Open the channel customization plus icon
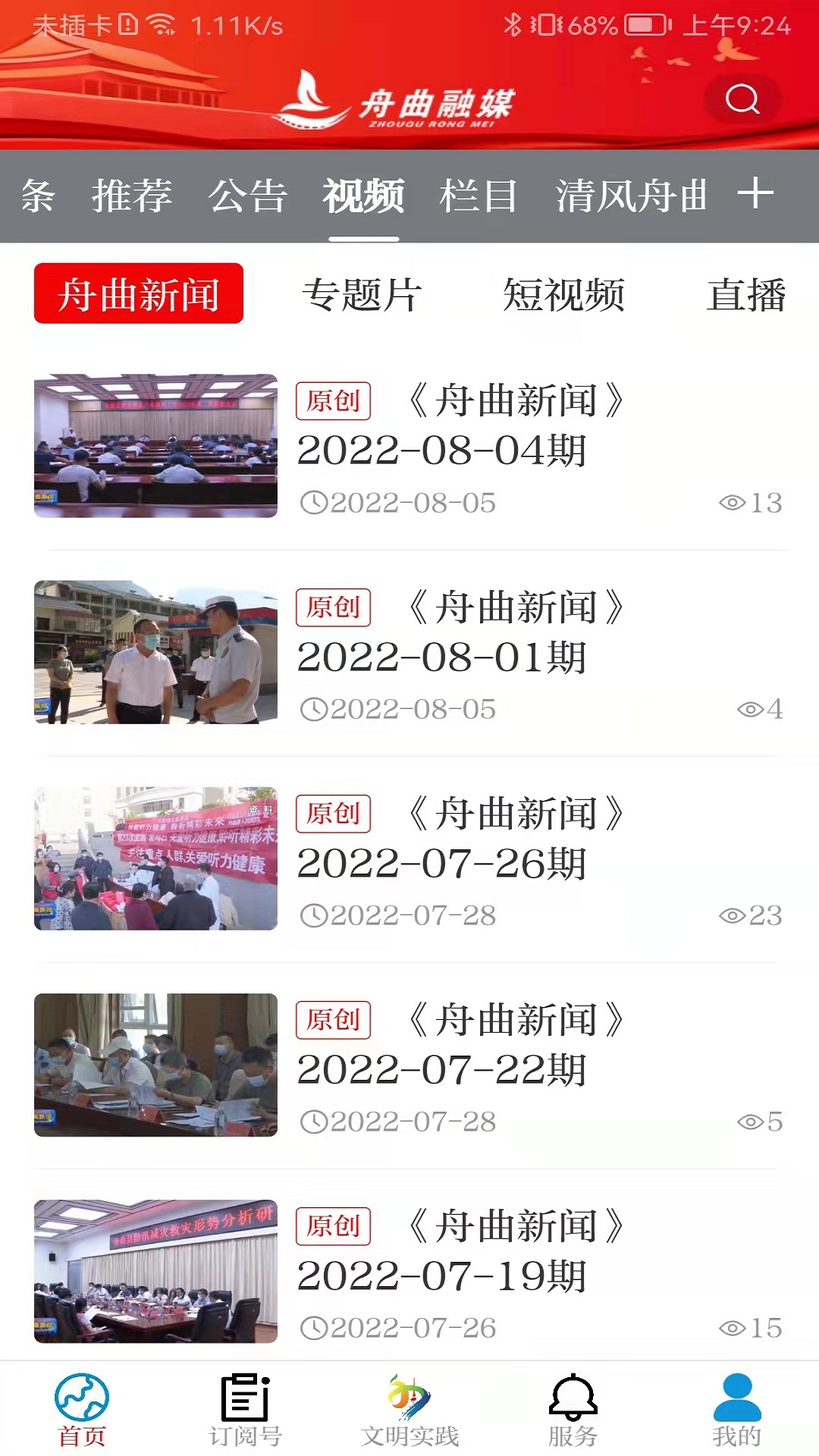Image resolution: width=819 pixels, height=1456 pixels. click(x=755, y=196)
